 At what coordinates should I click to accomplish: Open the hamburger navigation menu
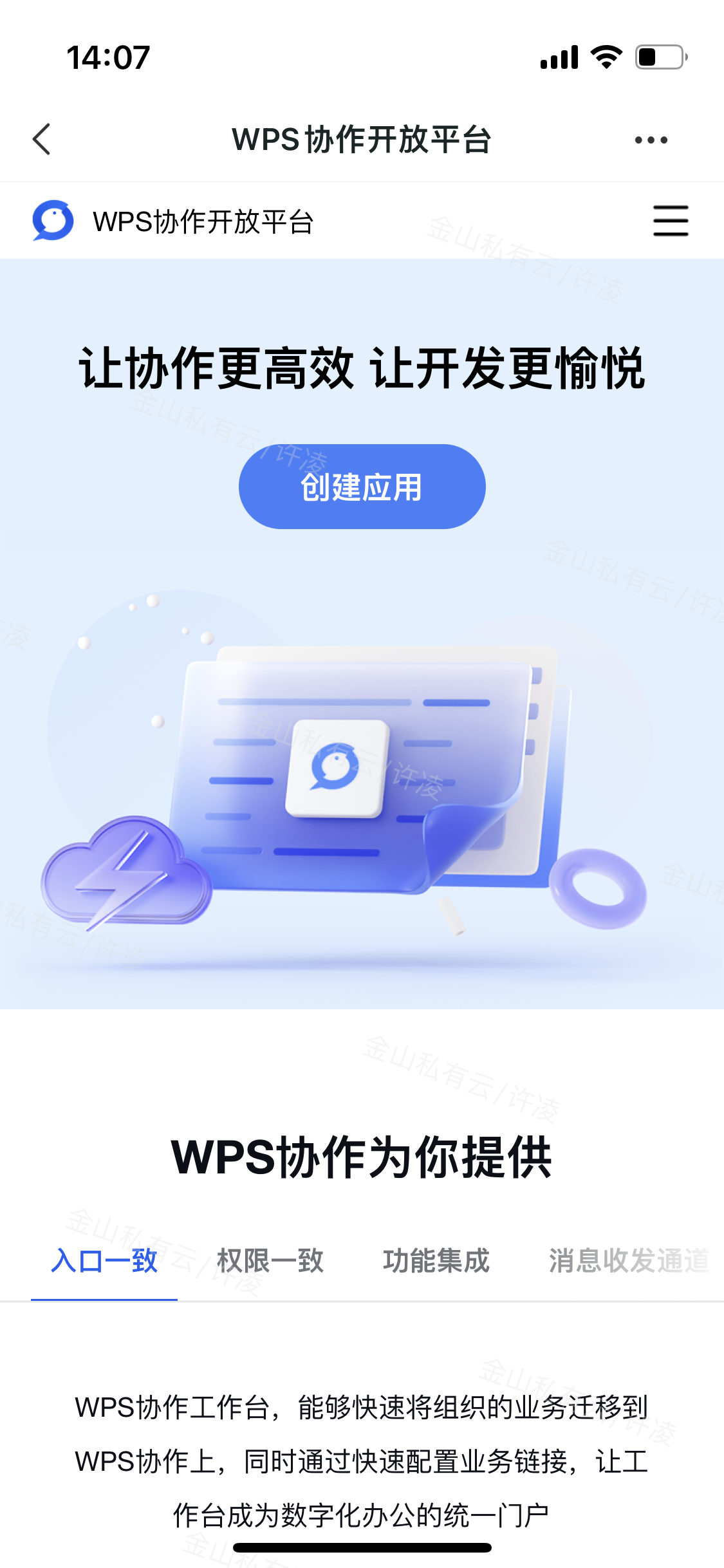click(670, 221)
